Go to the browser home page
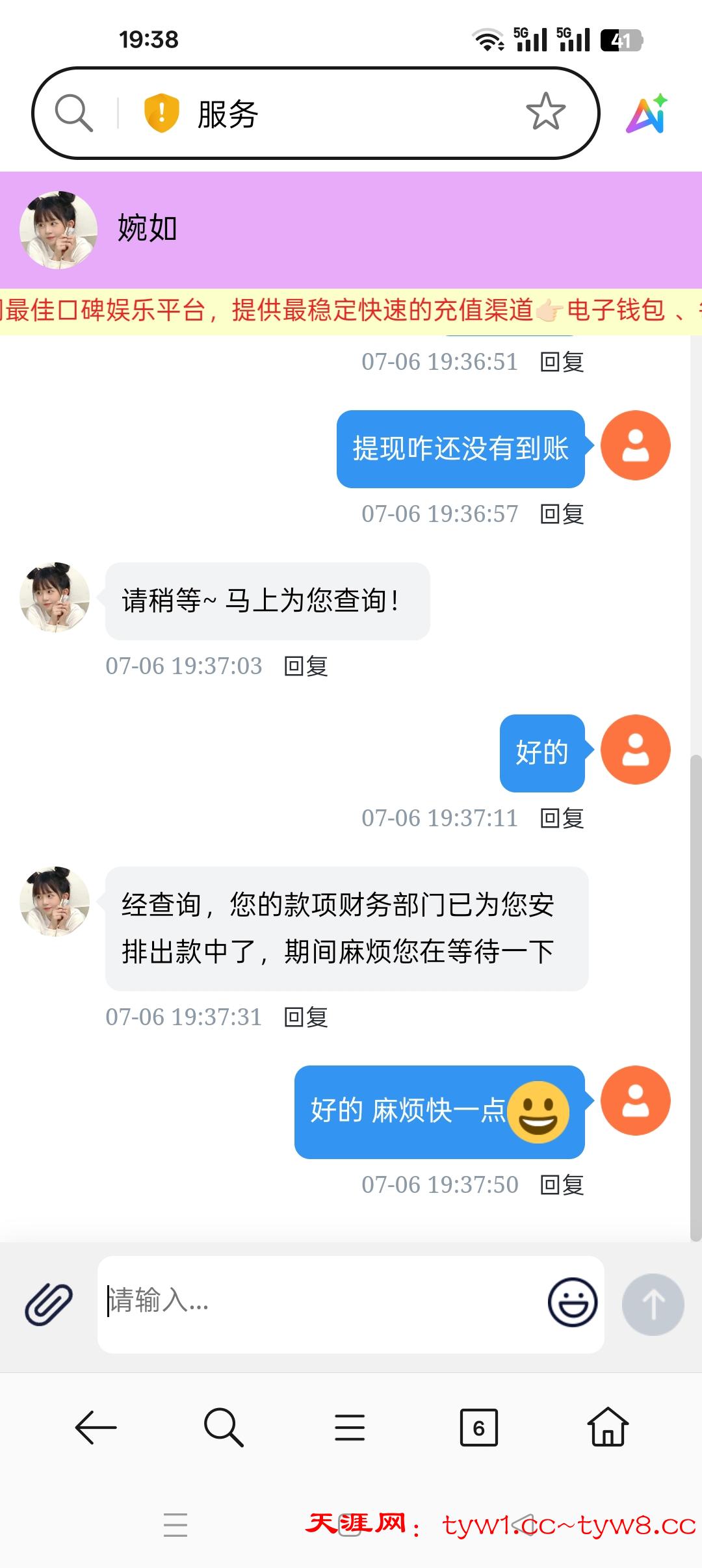The image size is (702, 1568). tap(608, 1428)
